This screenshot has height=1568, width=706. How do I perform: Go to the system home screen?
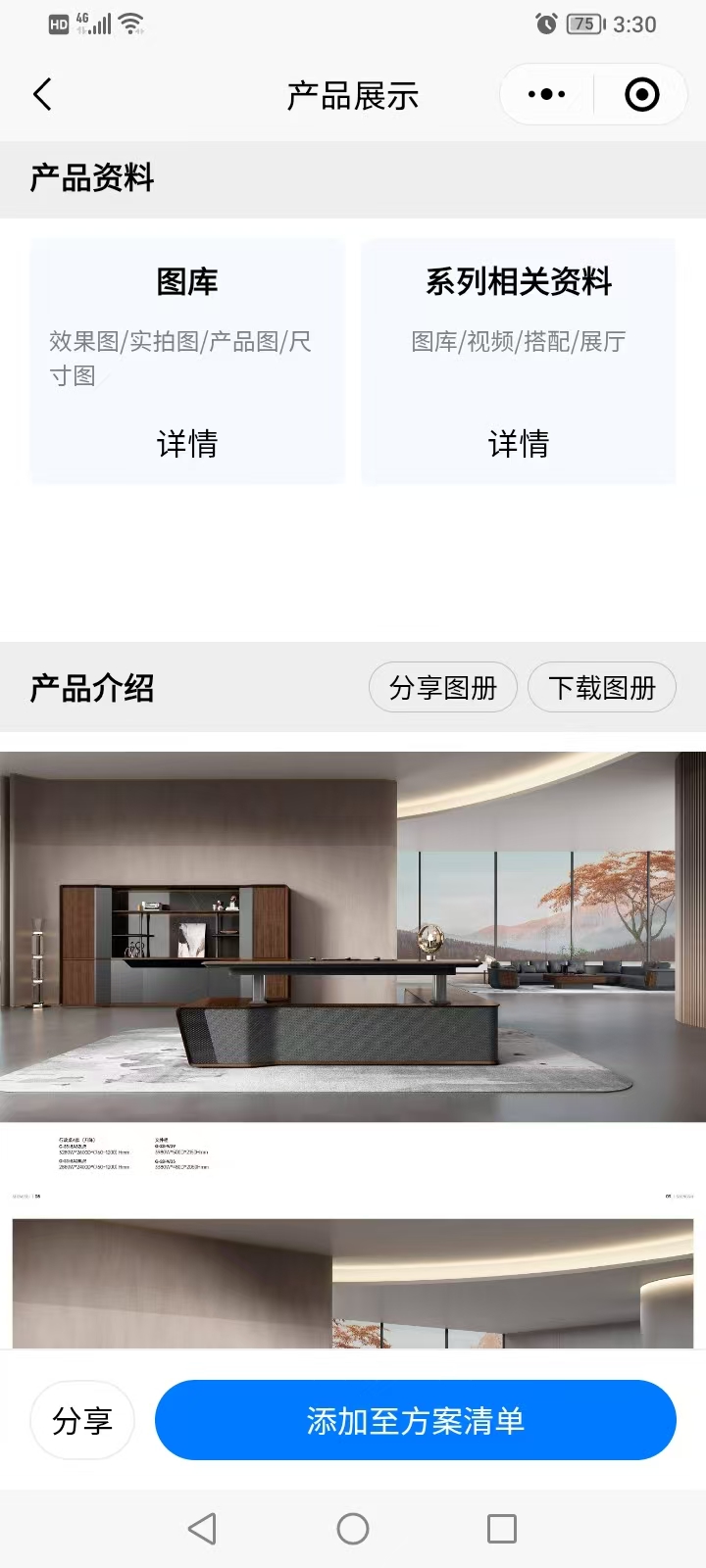[353, 1528]
